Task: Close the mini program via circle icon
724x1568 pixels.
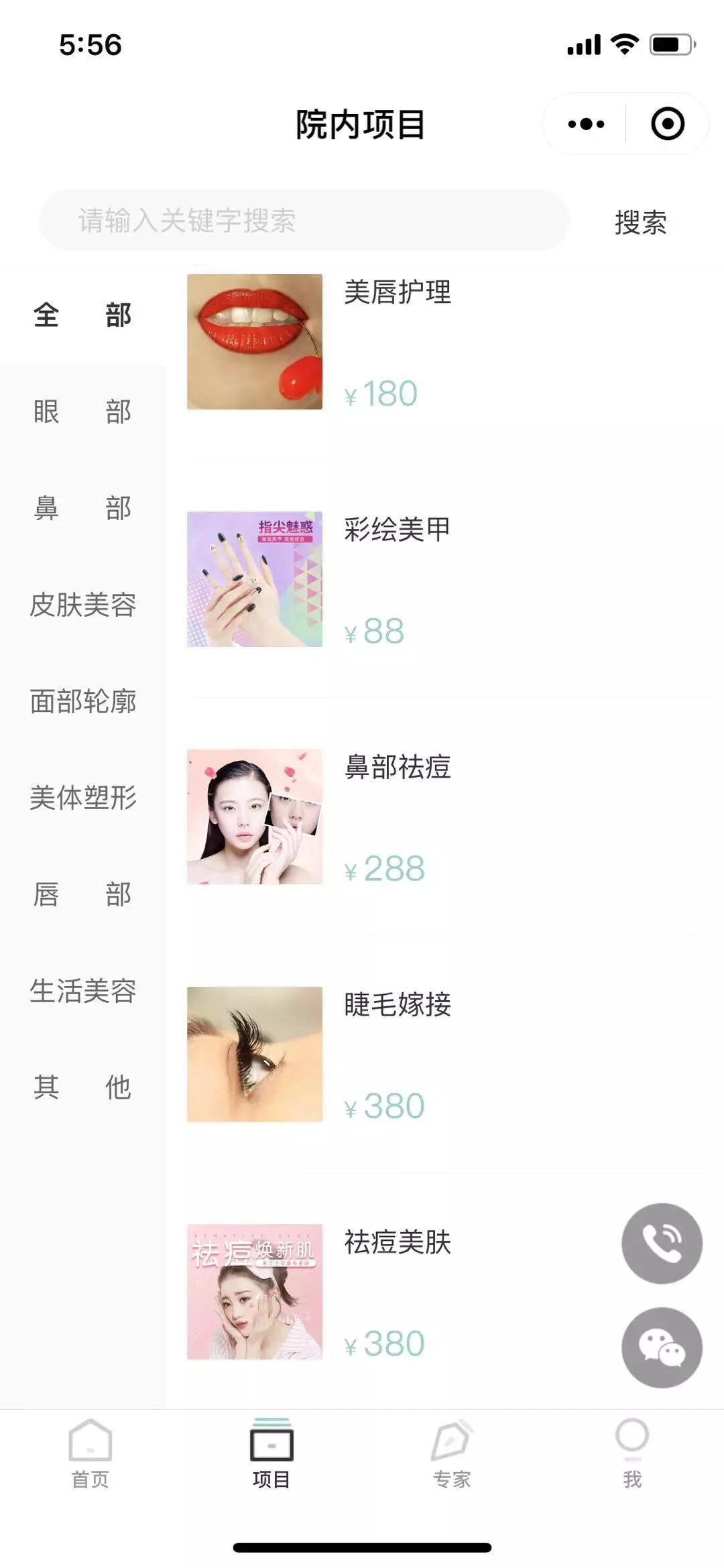Action: [x=667, y=124]
